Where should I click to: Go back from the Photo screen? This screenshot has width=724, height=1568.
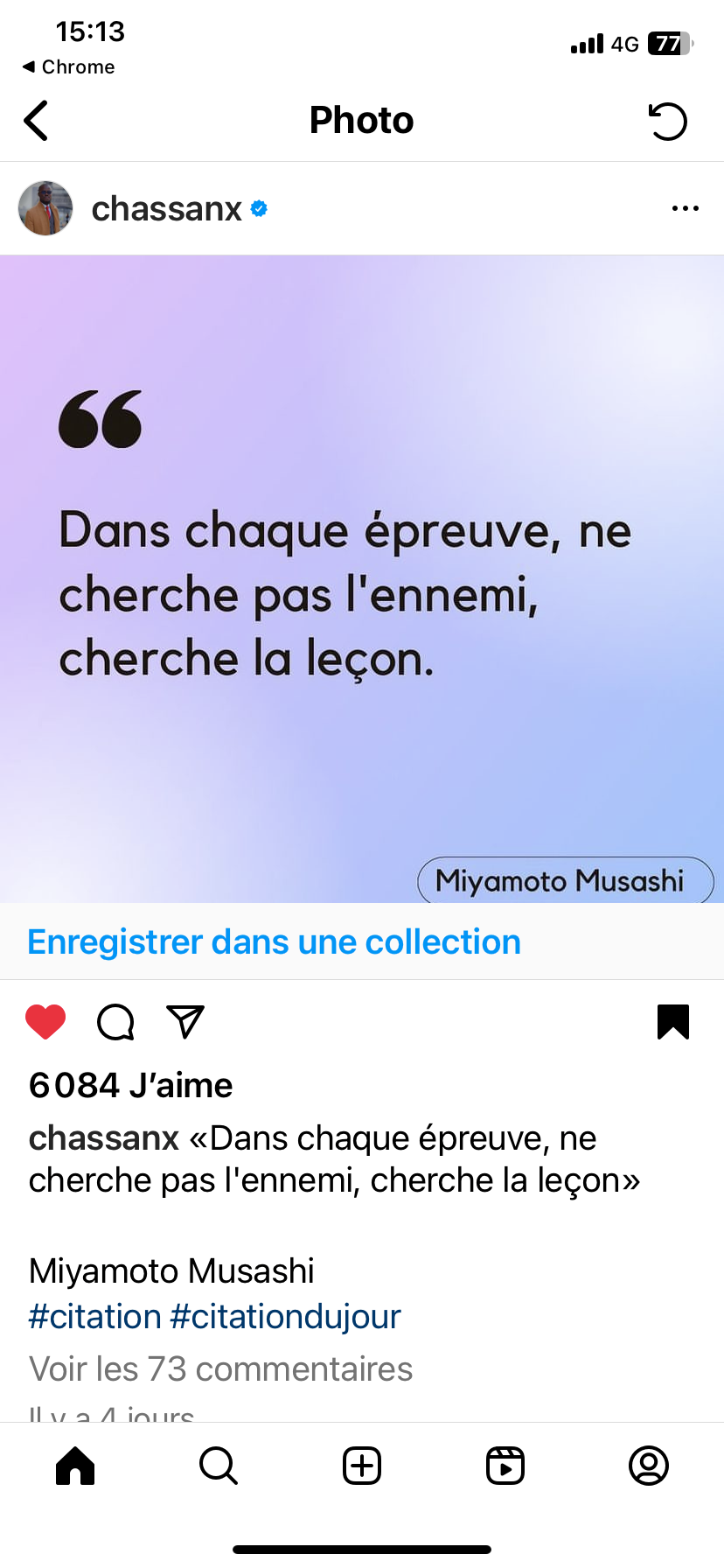pyautogui.click(x=37, y=121)
